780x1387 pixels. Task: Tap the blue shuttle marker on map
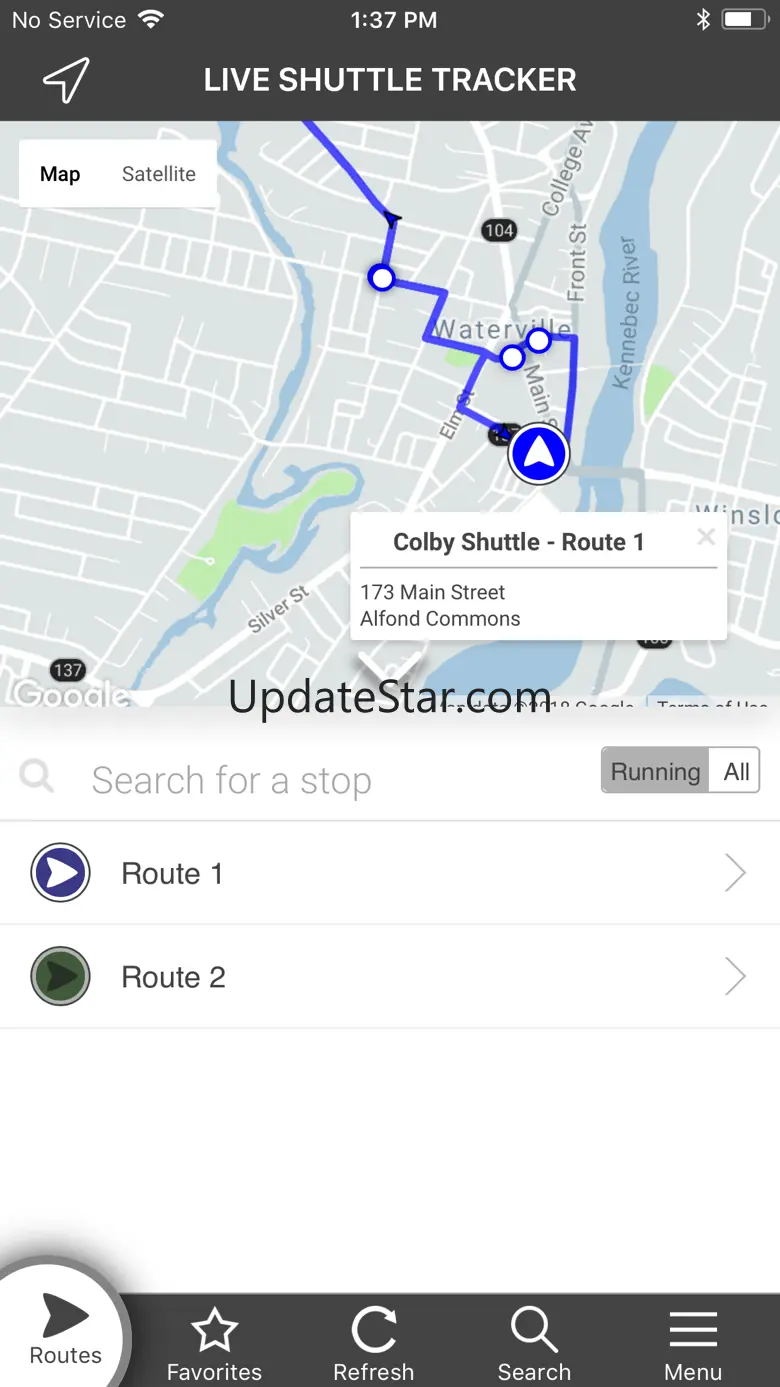pos(539,454)
